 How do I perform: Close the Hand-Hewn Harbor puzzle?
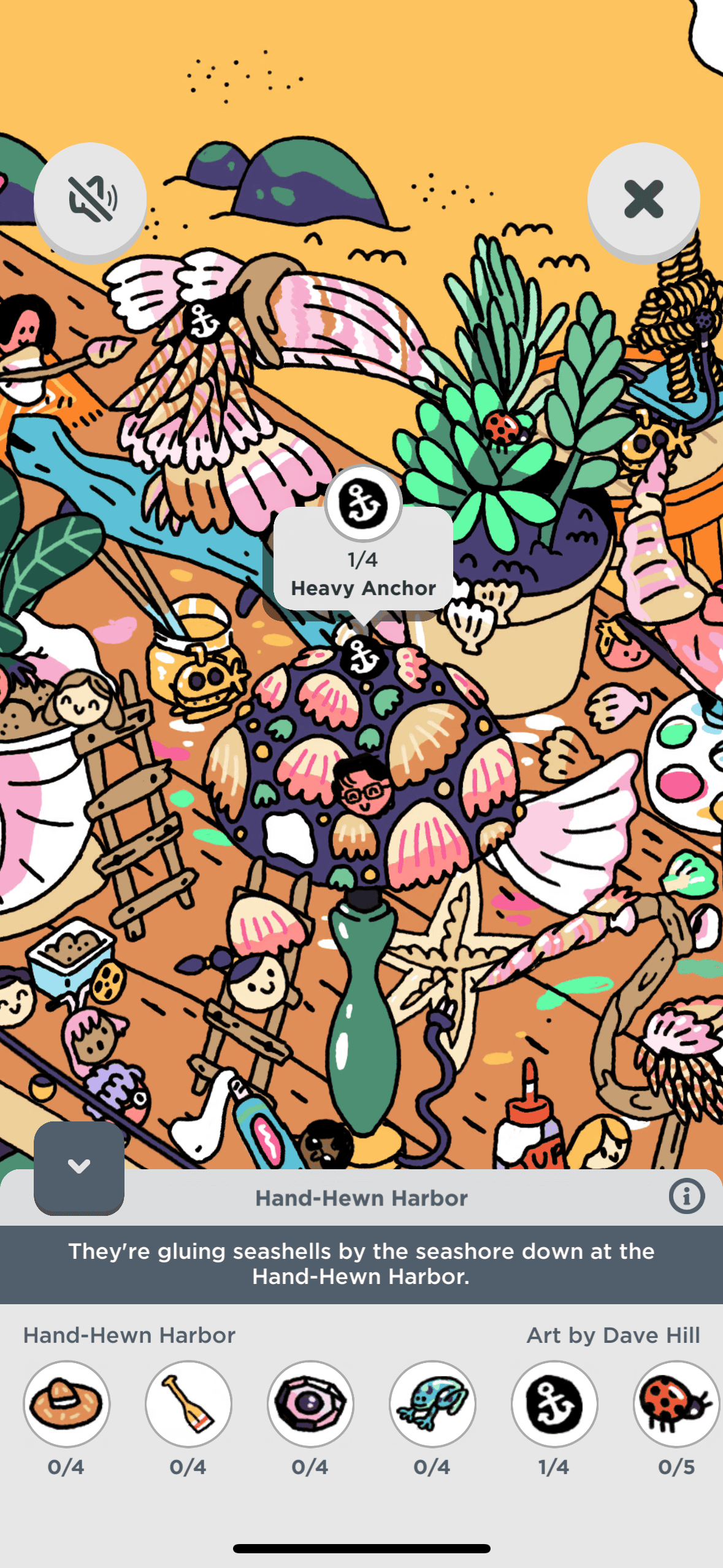pyautogui.click(x=643, y=199)
